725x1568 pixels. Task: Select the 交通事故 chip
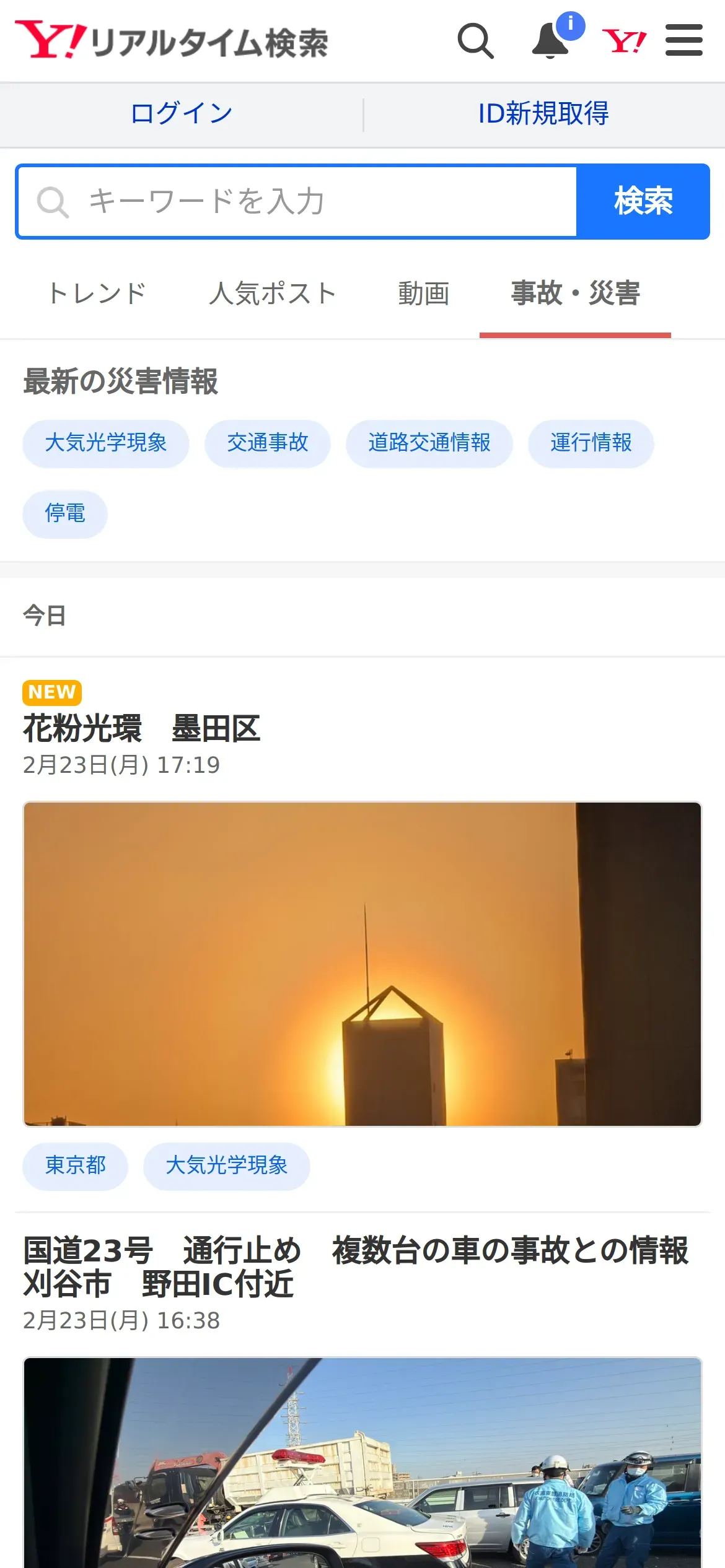[268, 443]
